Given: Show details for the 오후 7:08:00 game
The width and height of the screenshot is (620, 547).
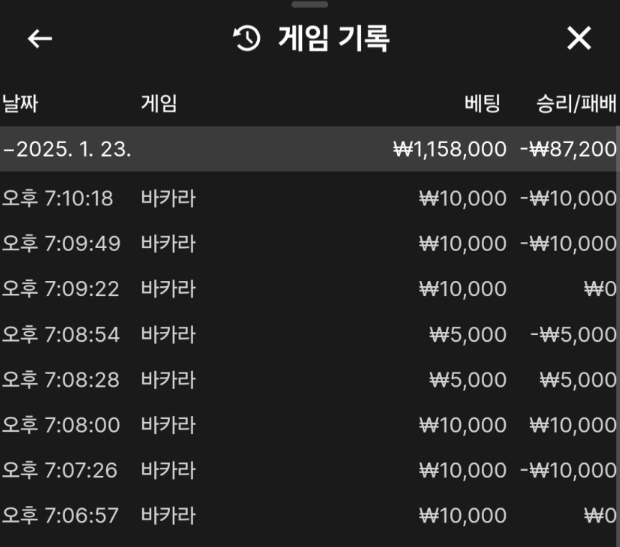Looking at the screenshot, I should click(309, 425).
